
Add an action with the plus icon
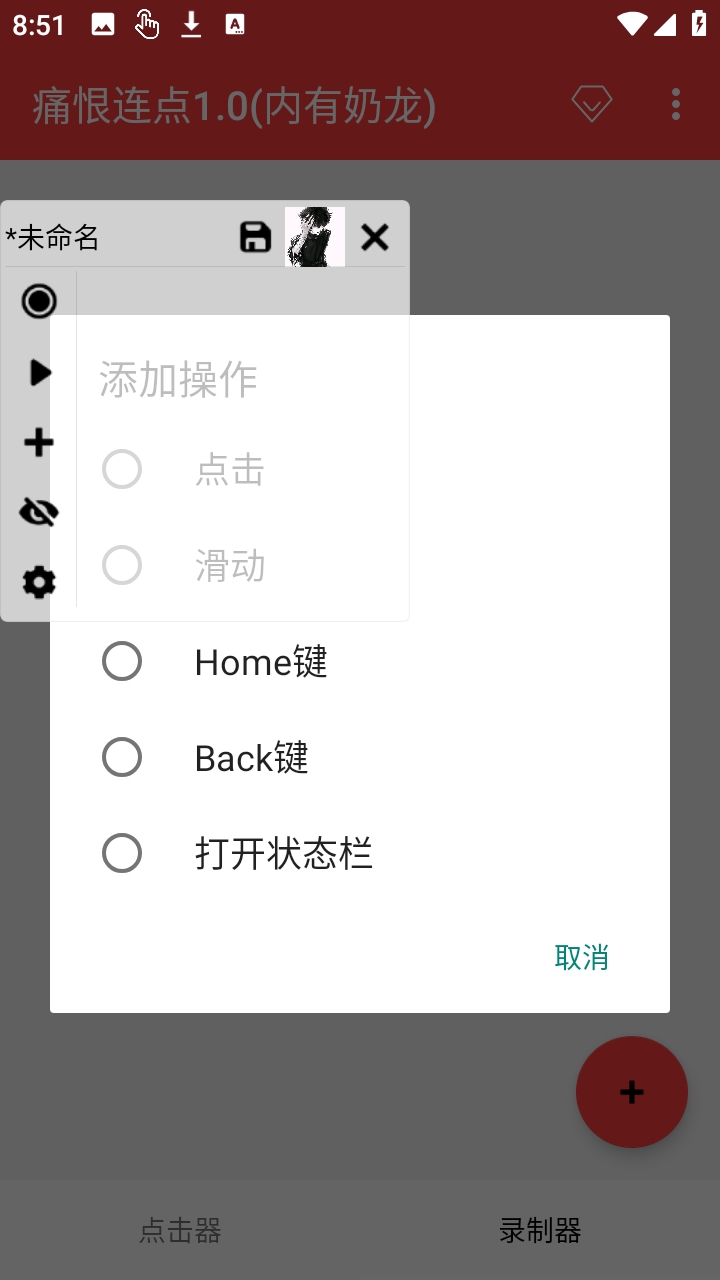click(x=39, y=442)
